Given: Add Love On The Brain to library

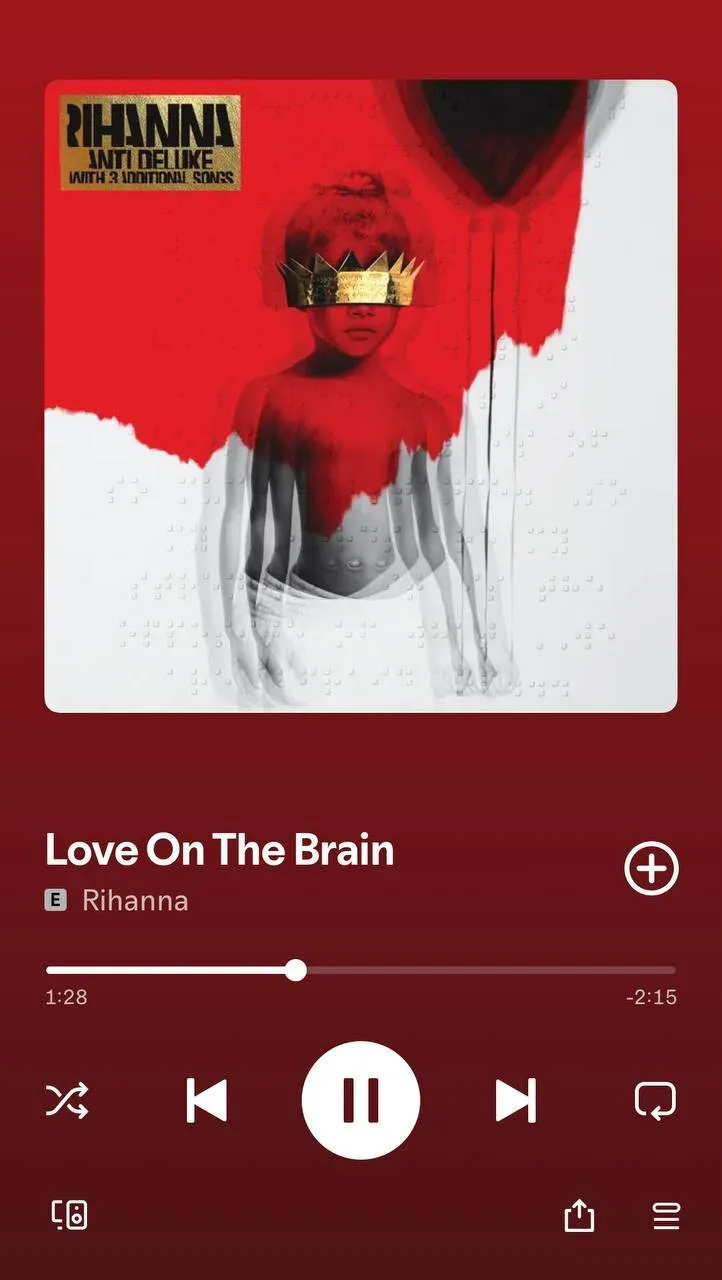Looking at the screenshot, I should pyautogui.click(x=651, y=868).
